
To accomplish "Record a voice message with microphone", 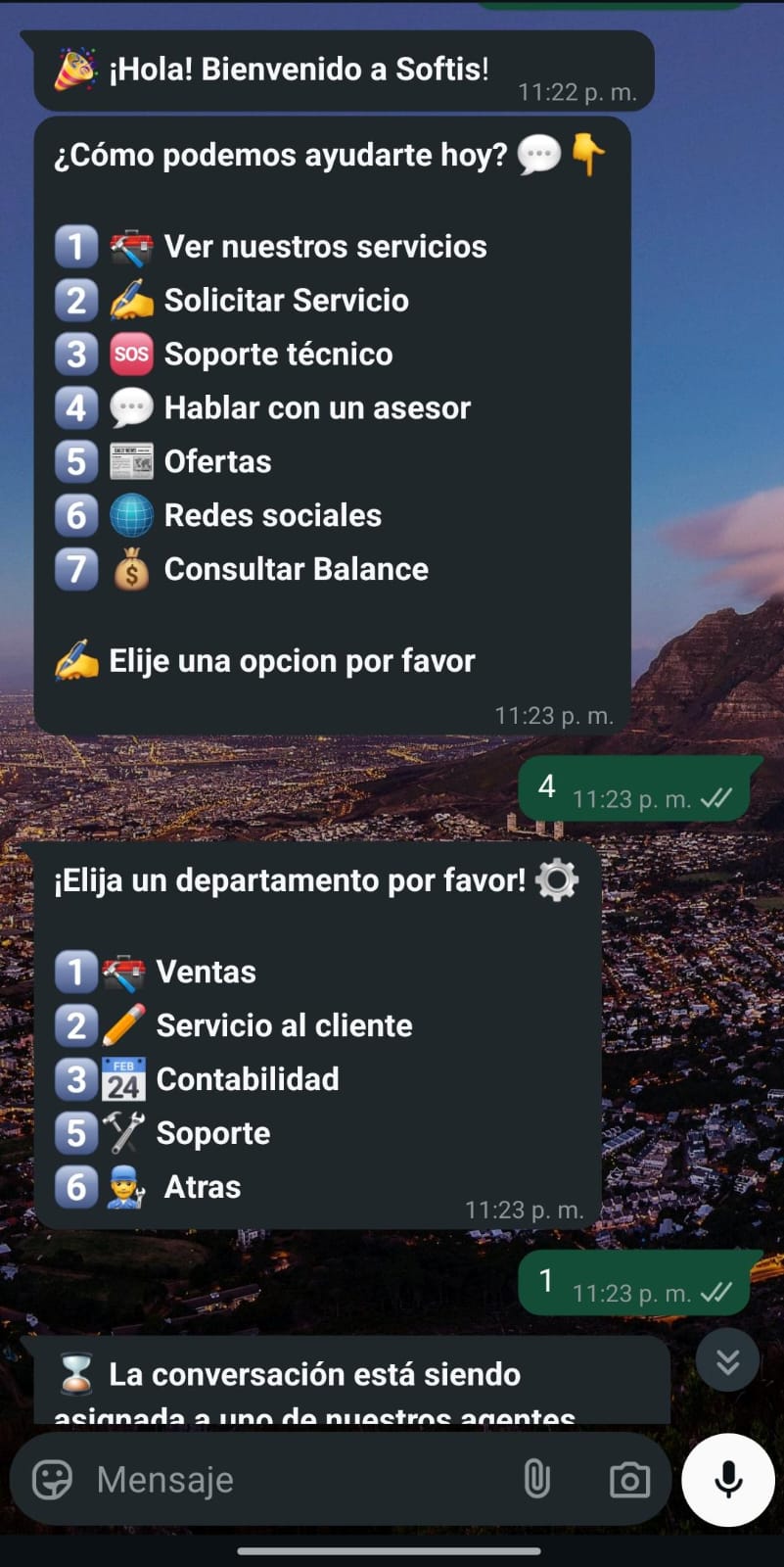I will point(728,1479).
